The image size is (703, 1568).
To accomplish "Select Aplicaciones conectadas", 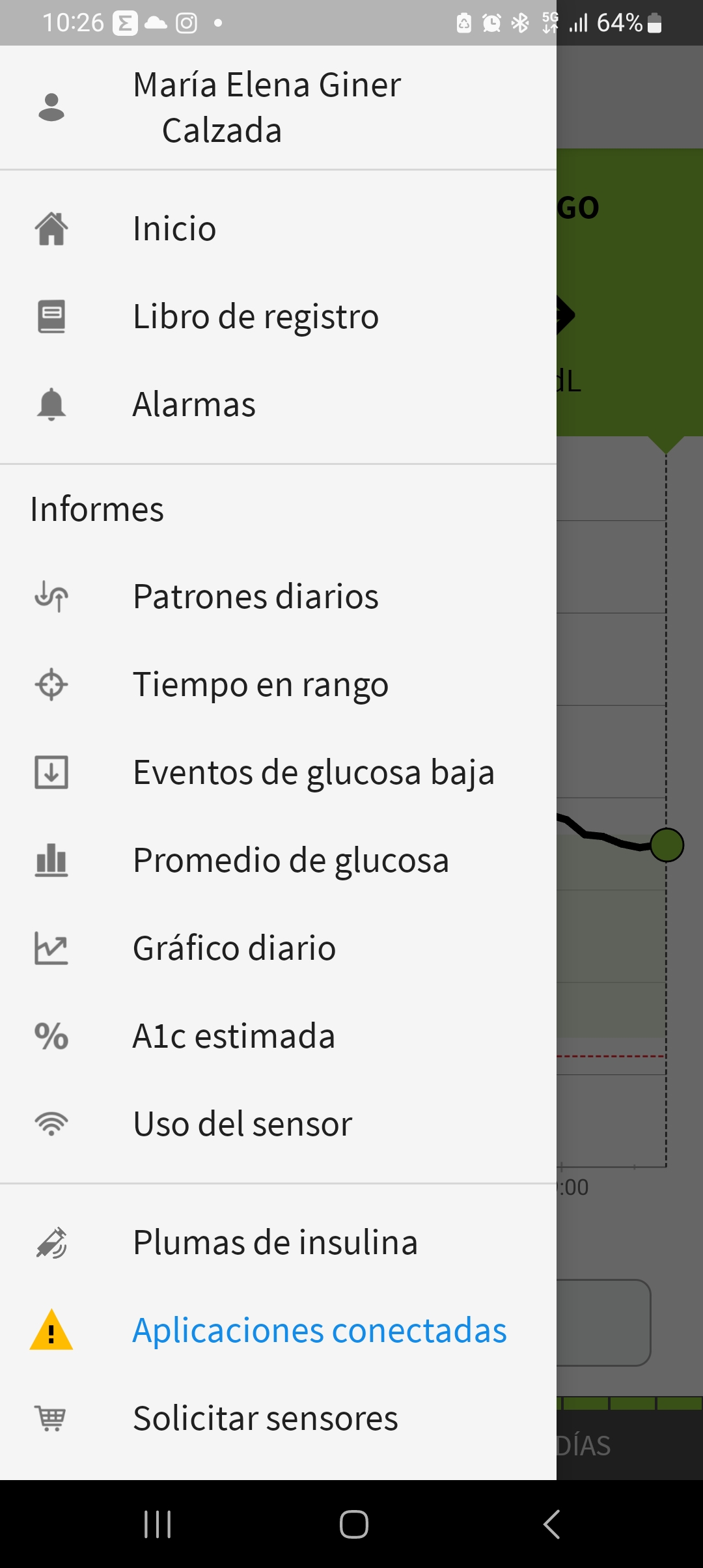I will coord(278,1330).
